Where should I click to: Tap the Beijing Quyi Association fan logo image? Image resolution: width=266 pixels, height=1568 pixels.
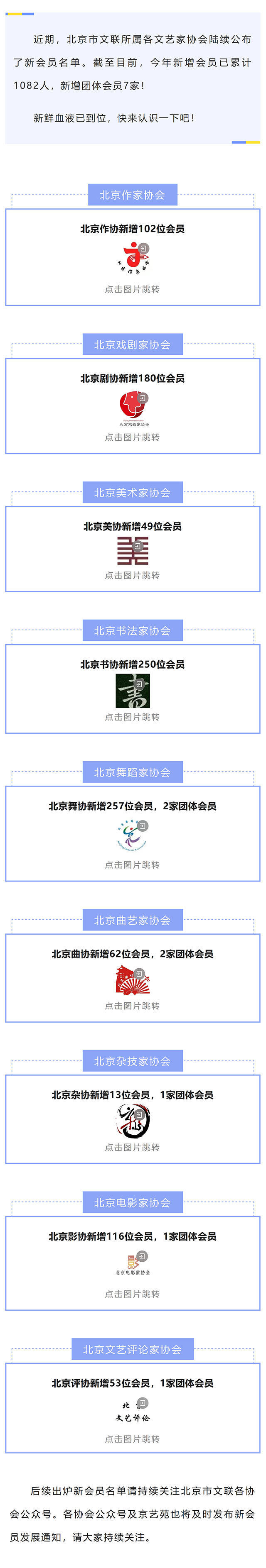click(x=133, y=979)
